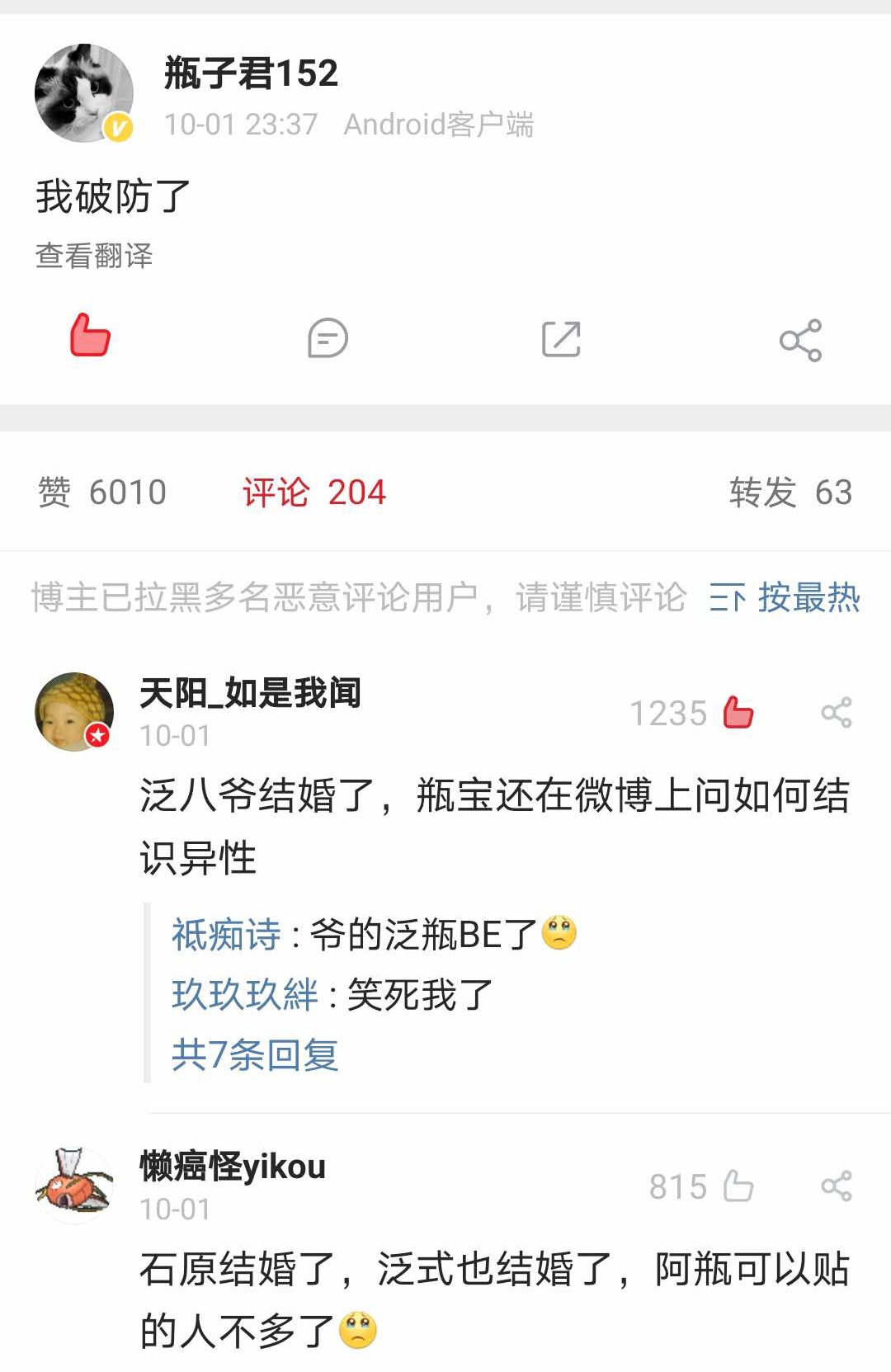Share the comment by 天阳_如是我闻

click(836, 713)
